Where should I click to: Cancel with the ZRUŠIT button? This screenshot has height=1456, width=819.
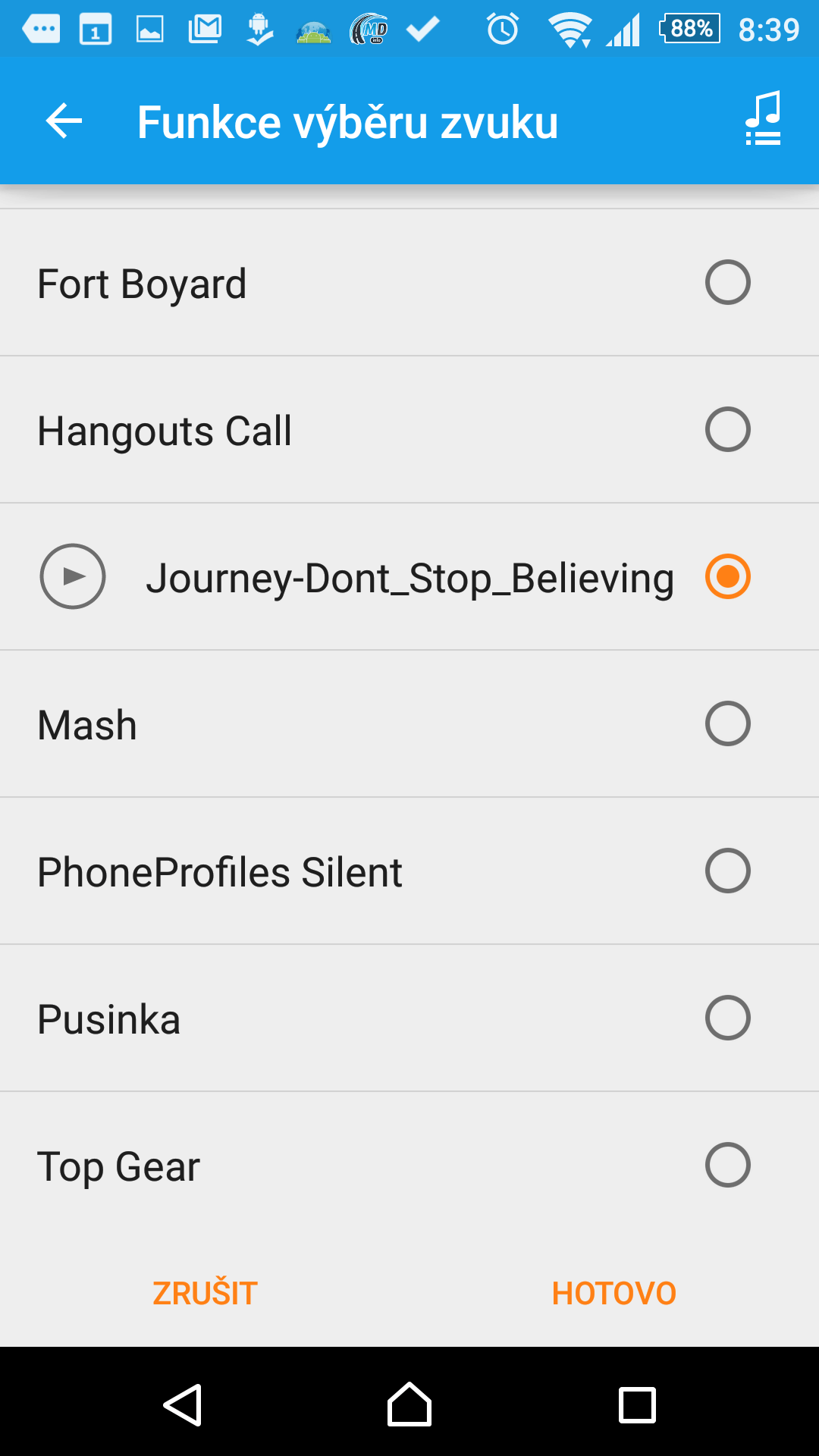point(205,1293)
